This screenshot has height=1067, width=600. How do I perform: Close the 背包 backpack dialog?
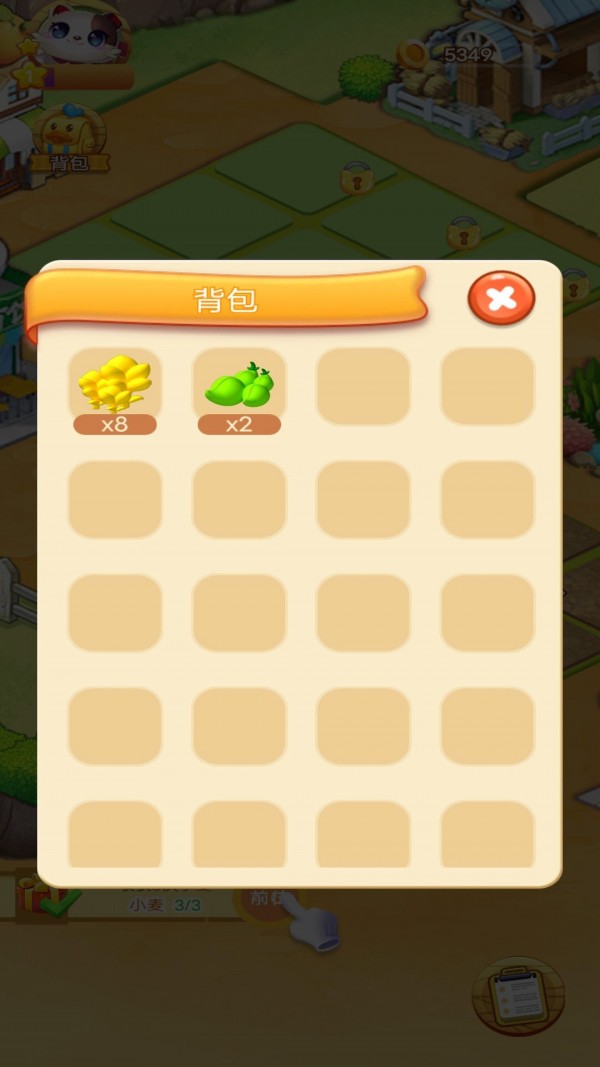pyautogui.click(x=501, y=298)
